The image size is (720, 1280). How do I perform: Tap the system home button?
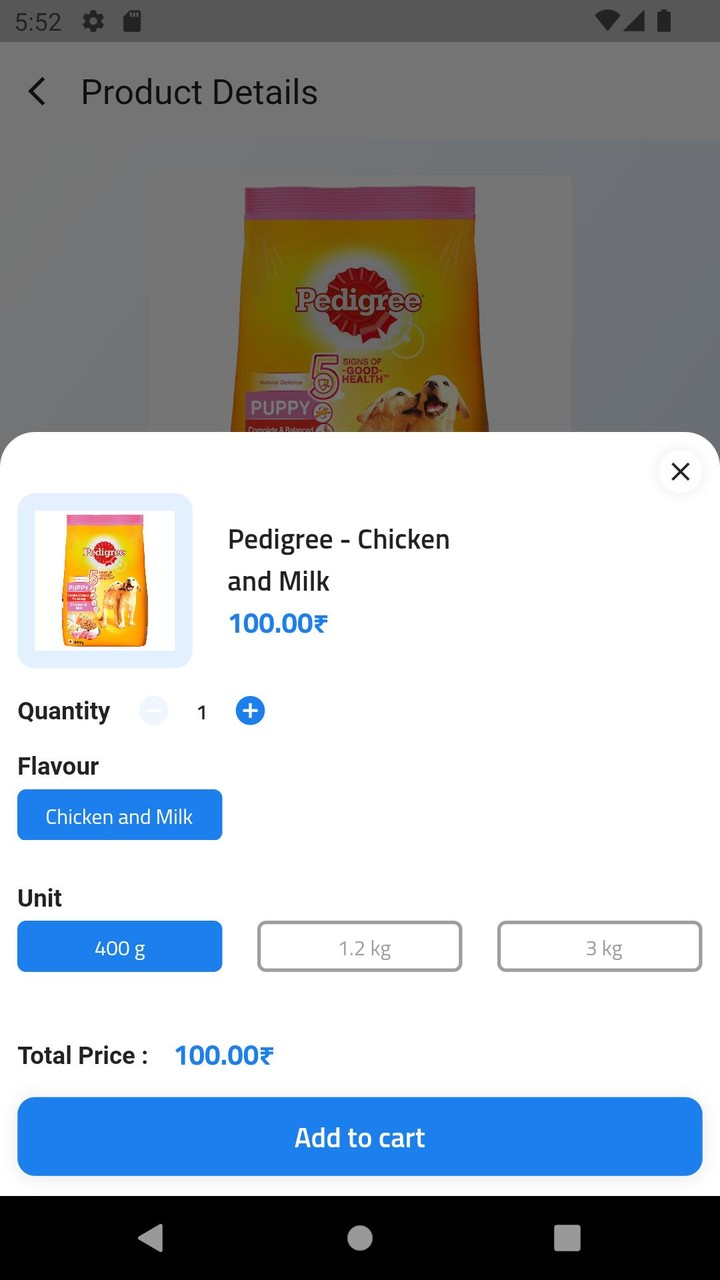coord(360,1238)
